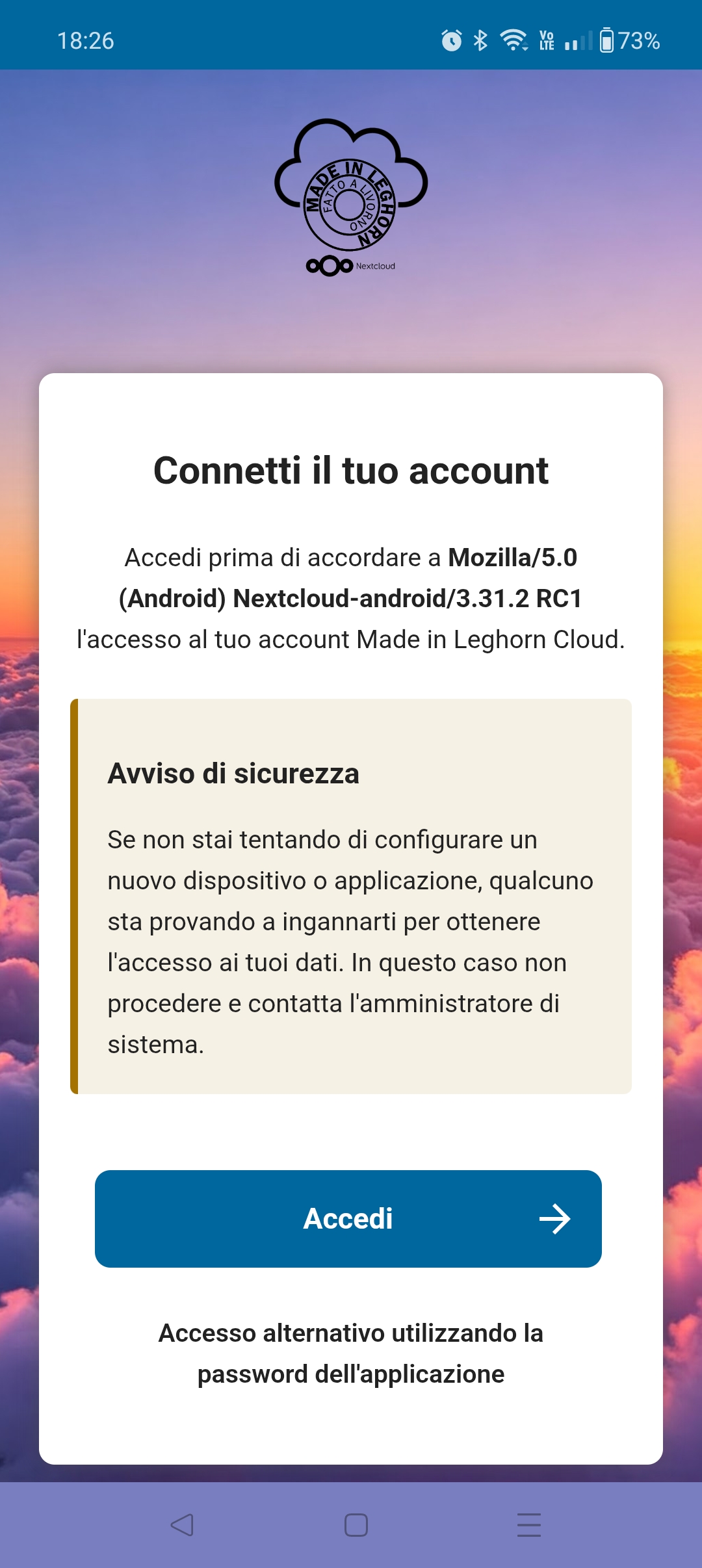Tap the Accedi button
702x1568 pixels.
[x=348, y=1218]
